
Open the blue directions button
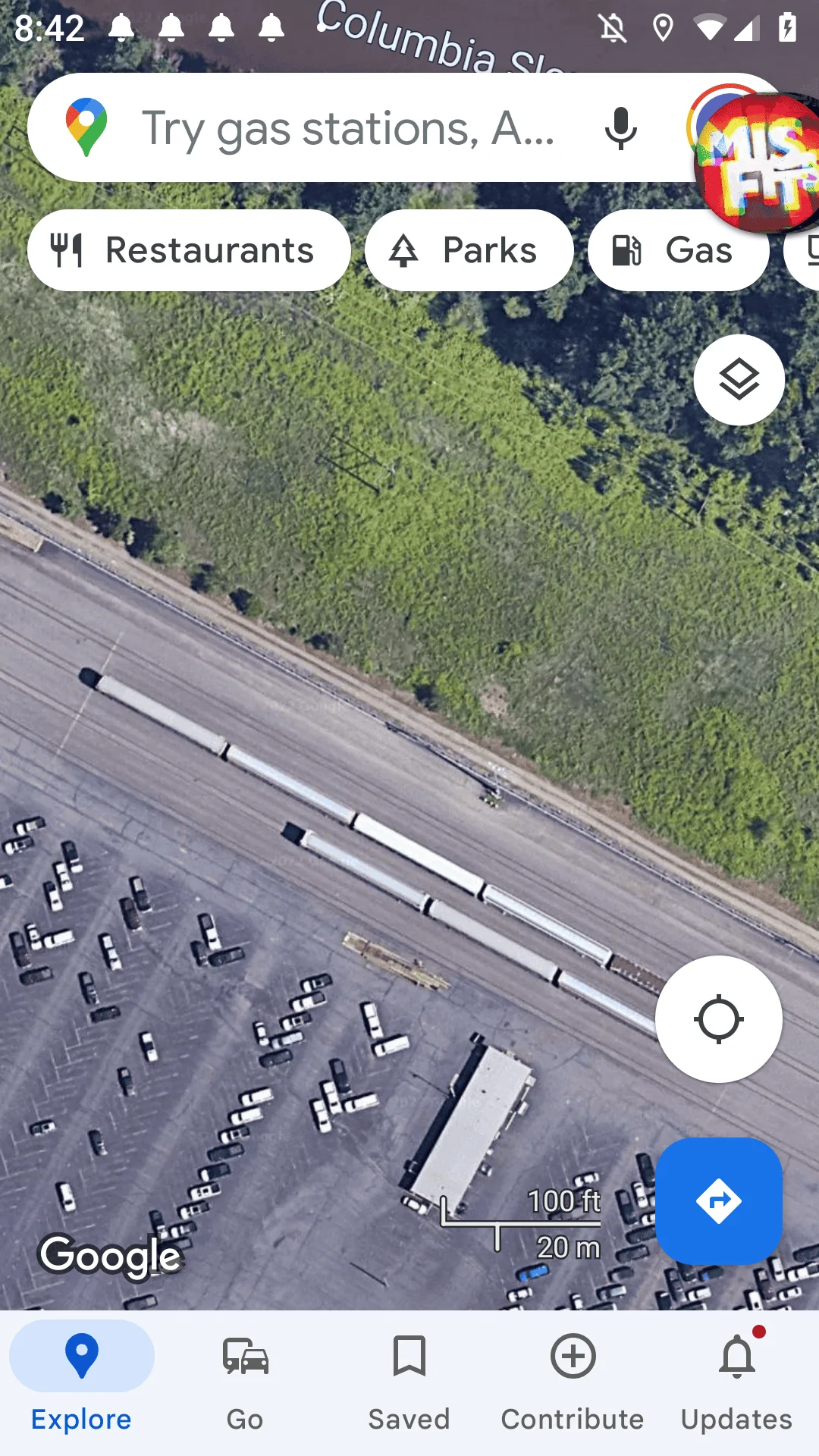718,1201
